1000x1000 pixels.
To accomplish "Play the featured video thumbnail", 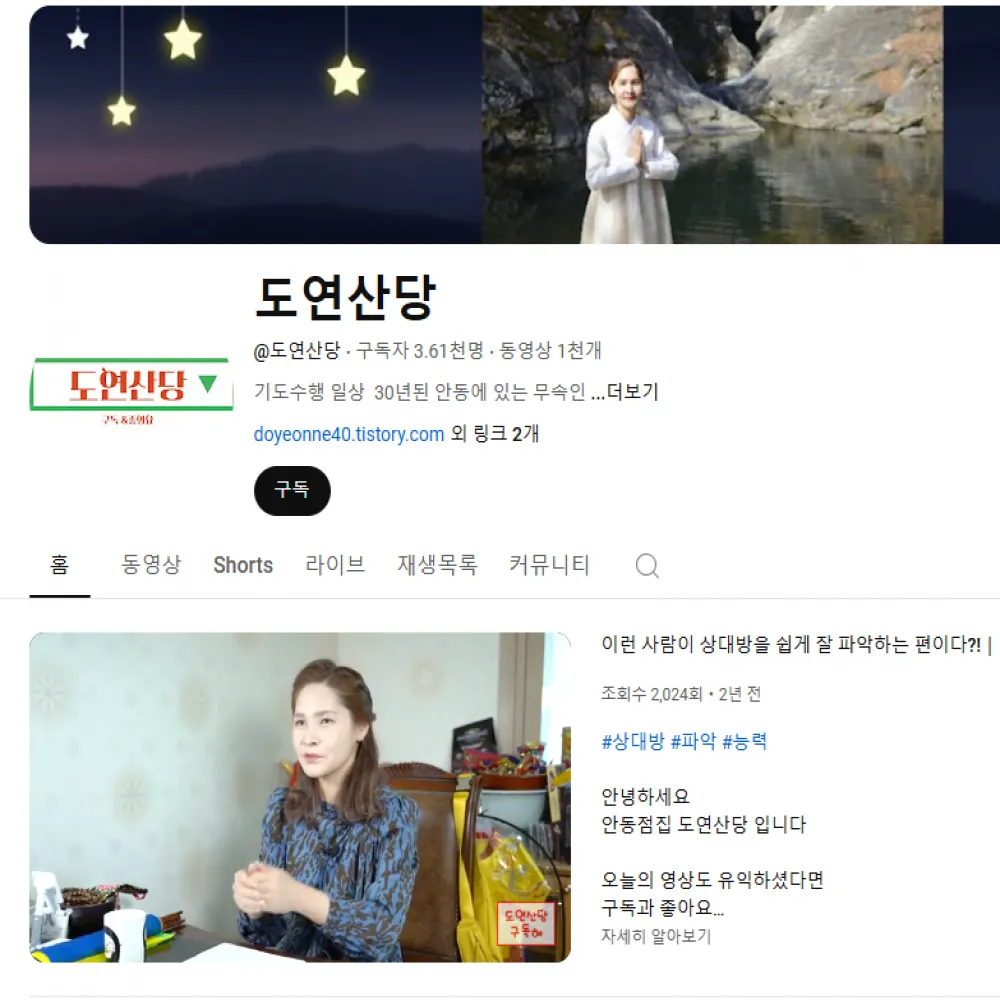I will click(x=300, y=797).
